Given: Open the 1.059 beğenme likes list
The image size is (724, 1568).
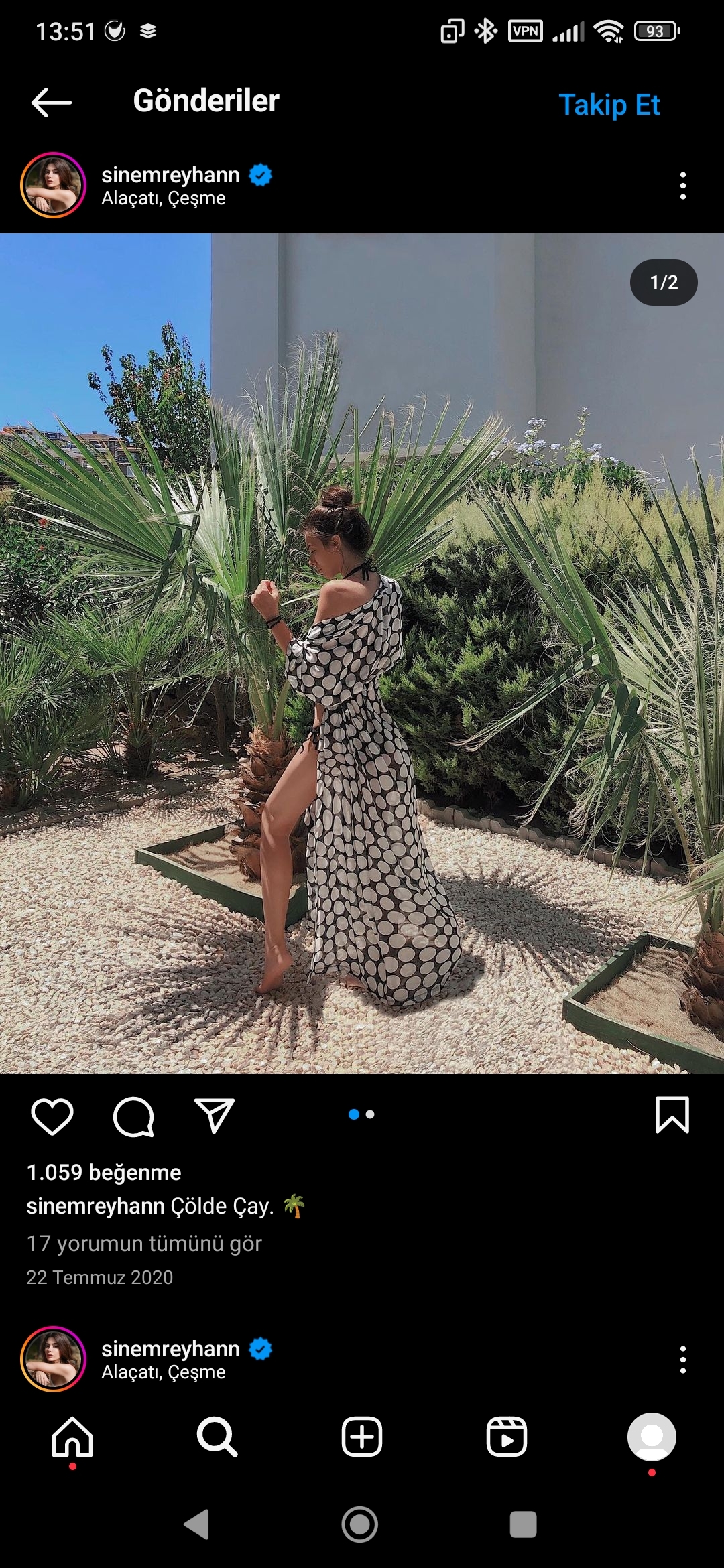Looking at the screenshot, I should tap(104, 1173).
